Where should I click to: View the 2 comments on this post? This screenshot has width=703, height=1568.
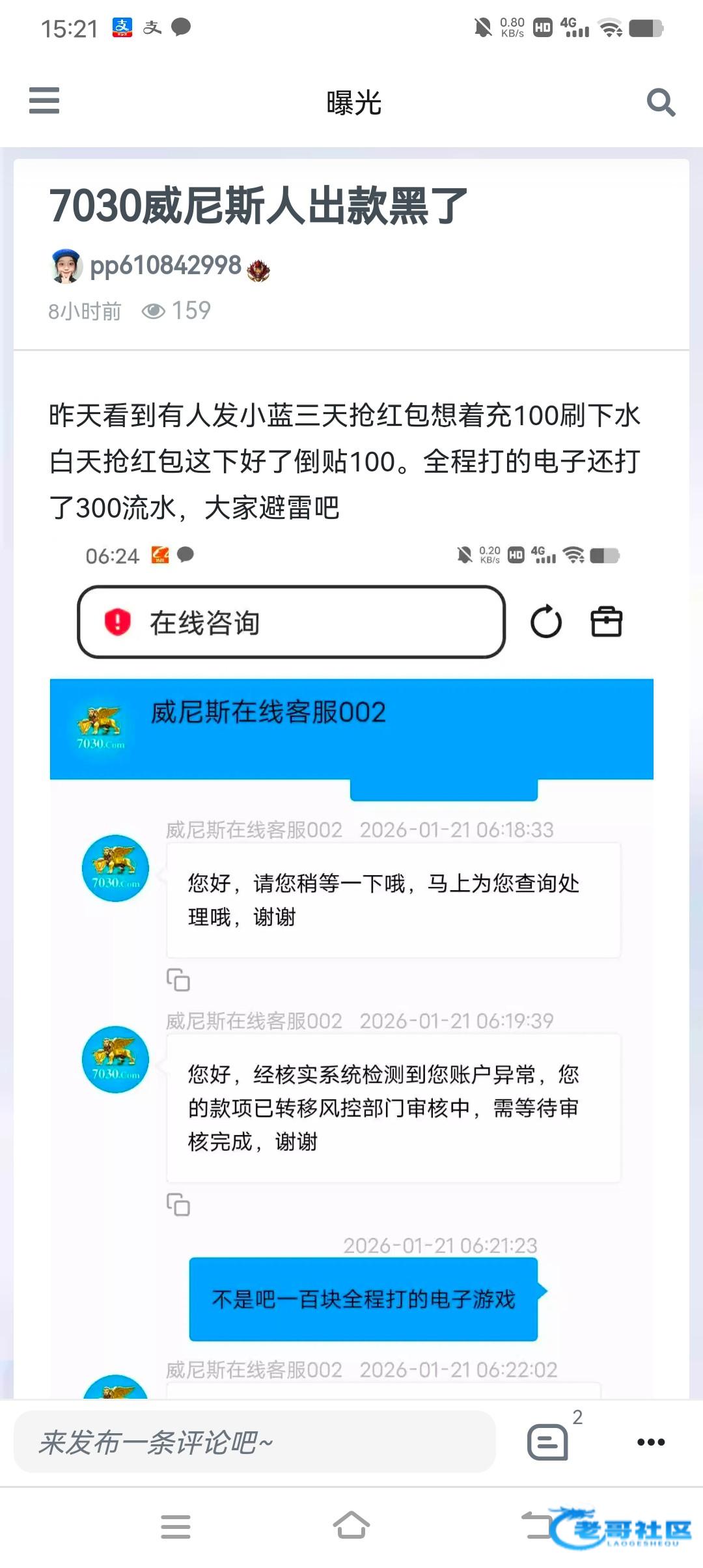click(x=549, y=1441)
